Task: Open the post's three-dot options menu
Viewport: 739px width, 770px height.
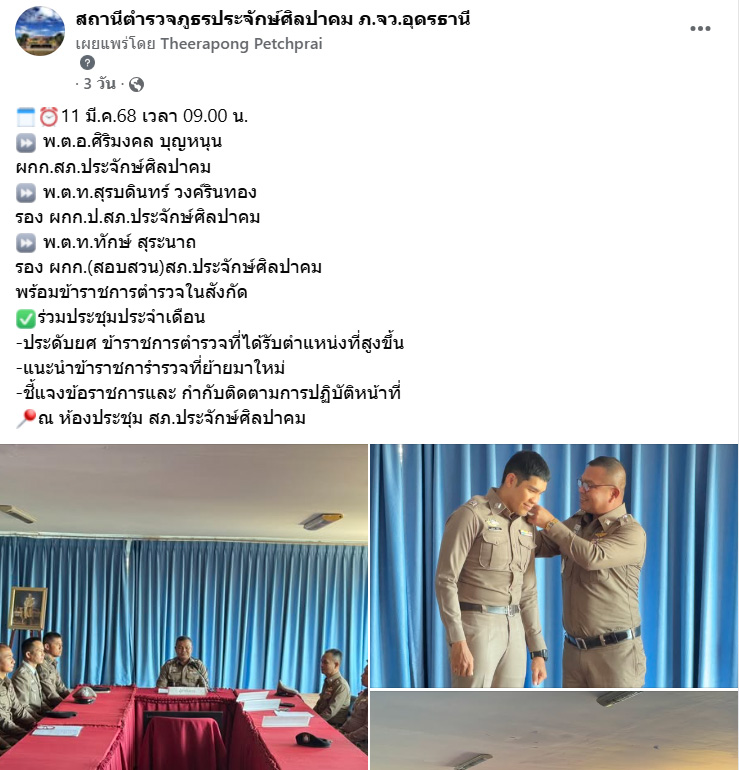Action: coord(700,28)
